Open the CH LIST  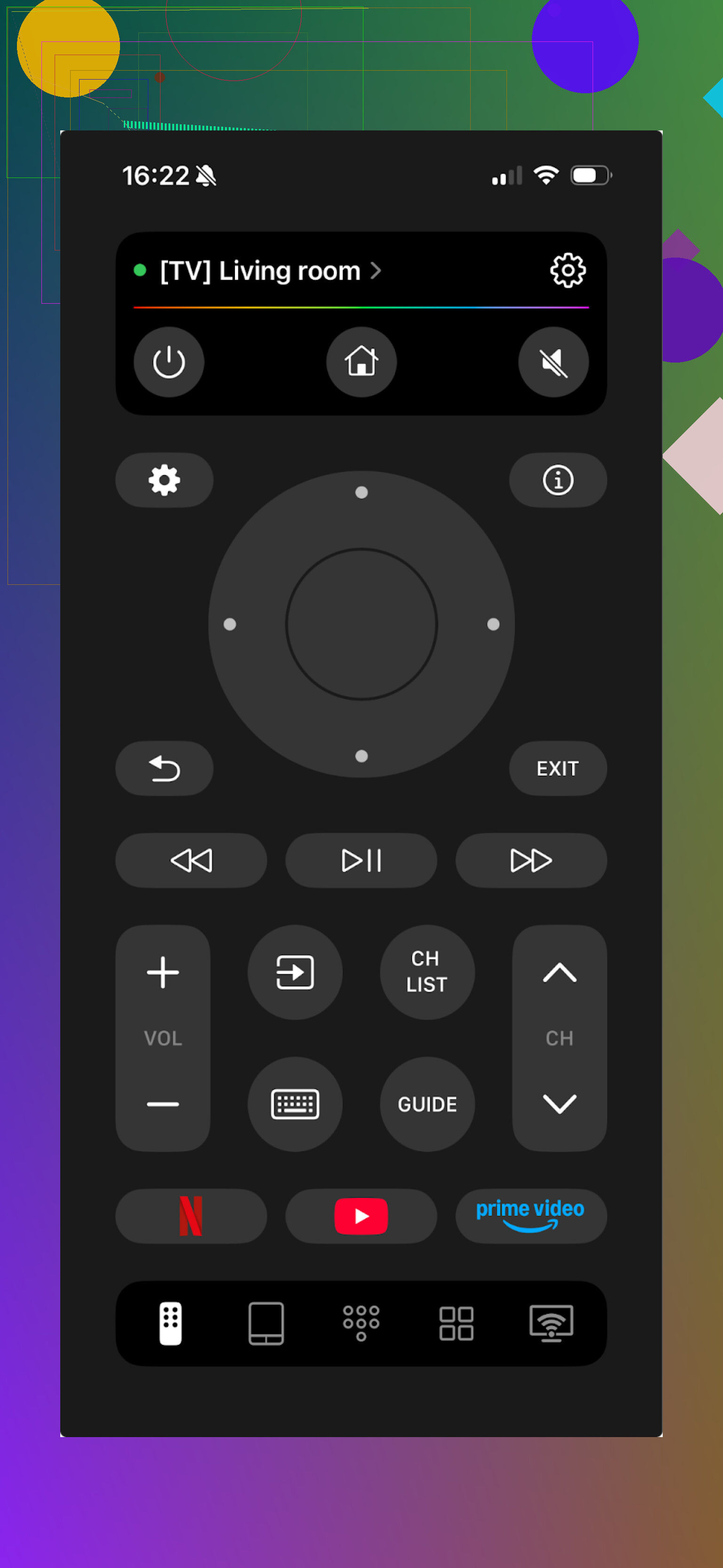coord(427,972)
